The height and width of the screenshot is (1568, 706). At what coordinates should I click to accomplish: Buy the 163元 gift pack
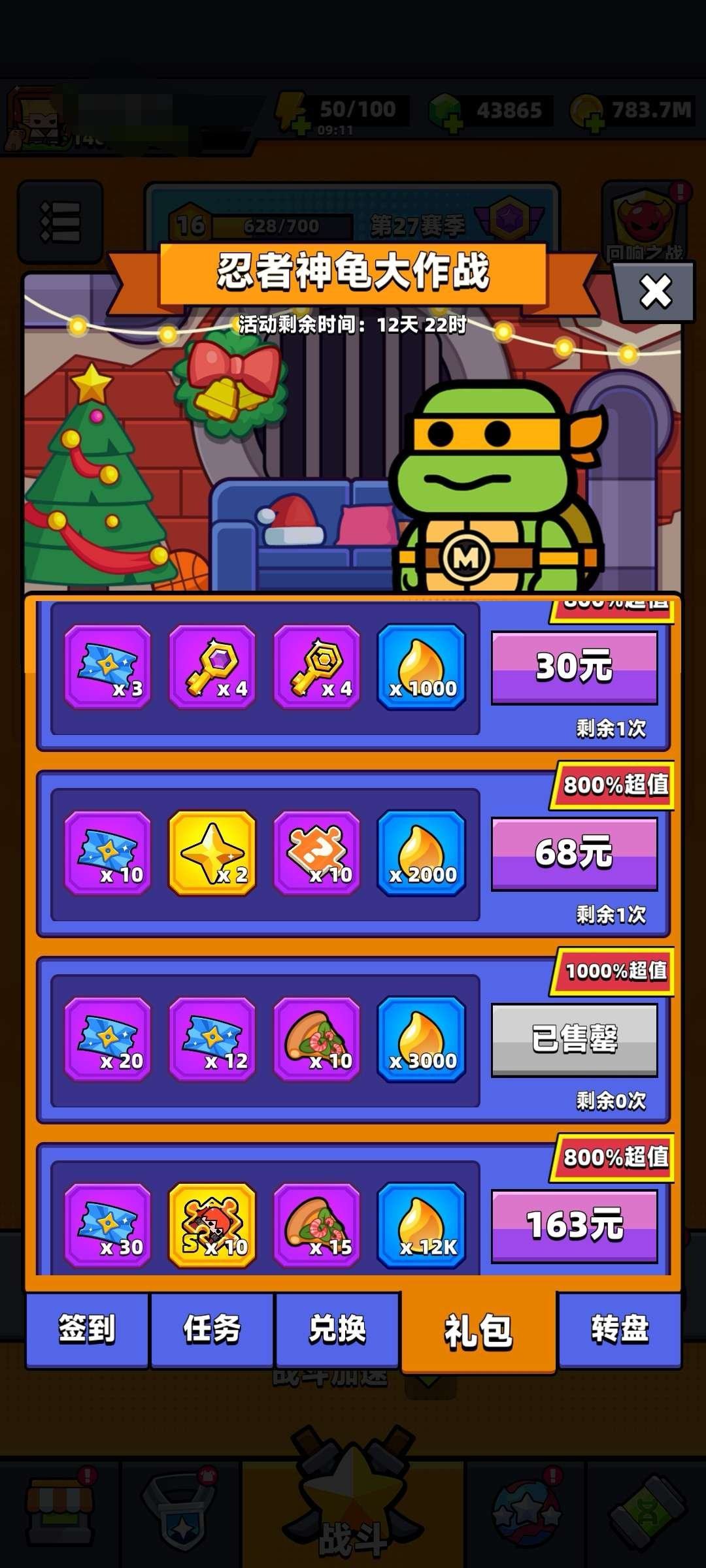(574, 1225)
